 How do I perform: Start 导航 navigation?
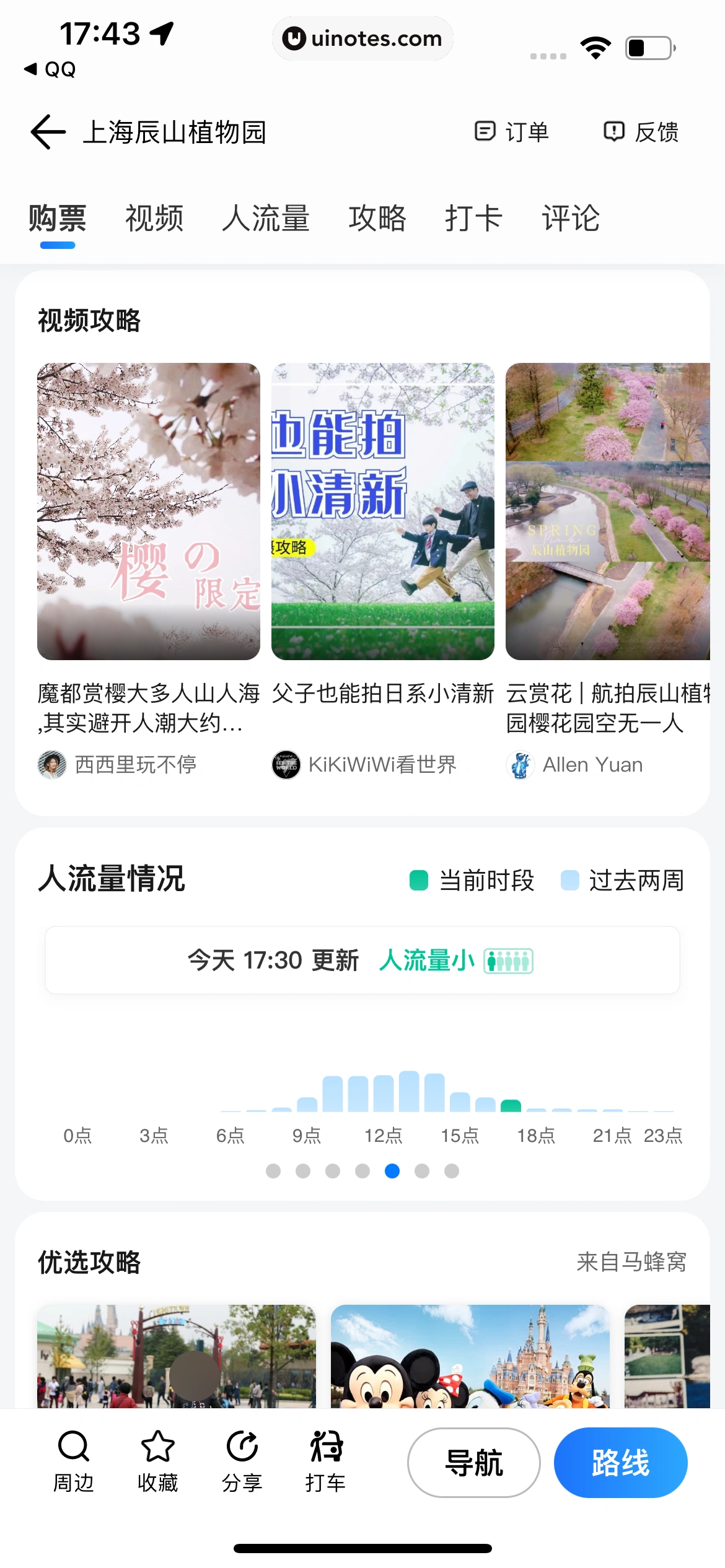[474, 1463]
